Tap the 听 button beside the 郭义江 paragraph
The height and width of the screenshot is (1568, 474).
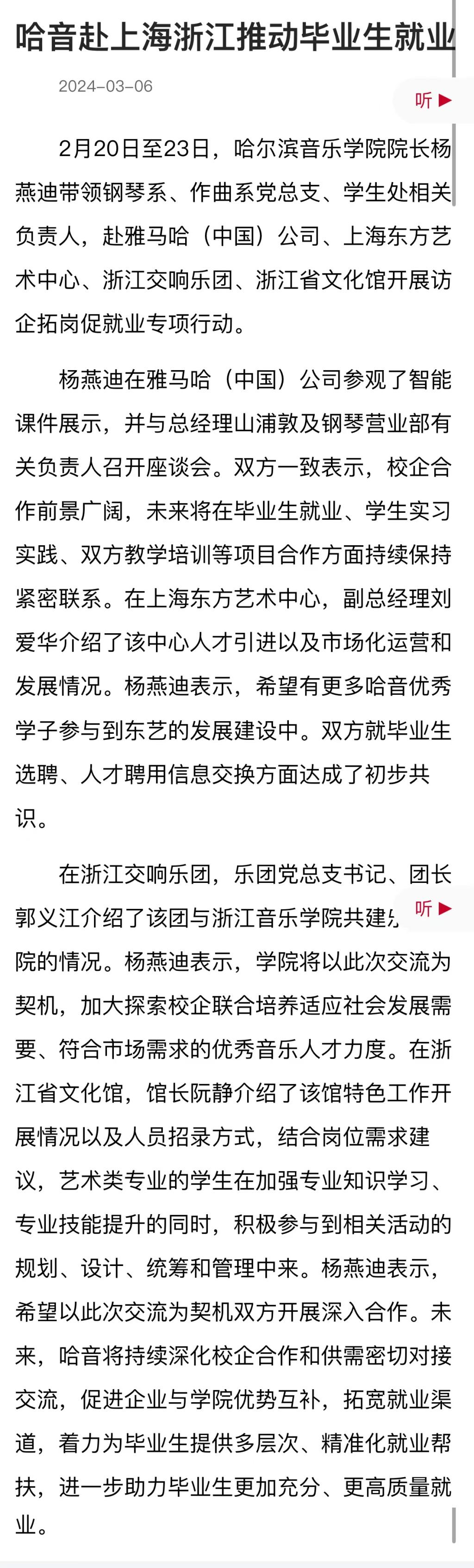coord(433,909)
